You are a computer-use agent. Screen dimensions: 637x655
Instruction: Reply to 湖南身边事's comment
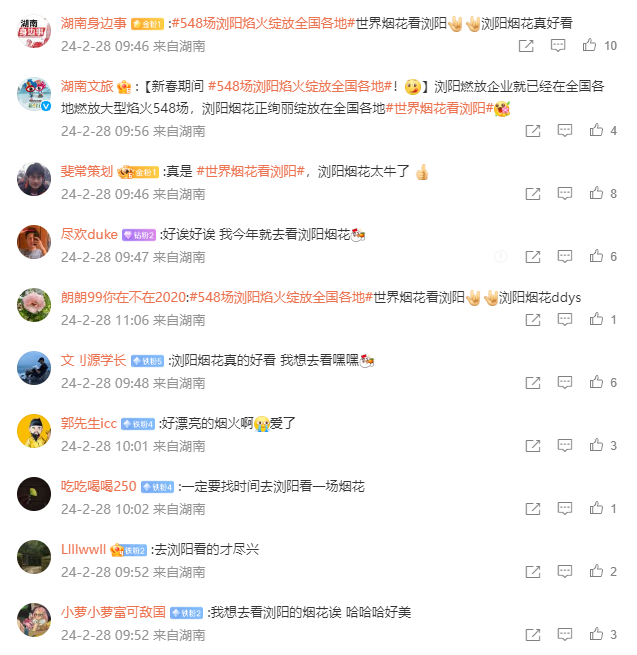558,46
